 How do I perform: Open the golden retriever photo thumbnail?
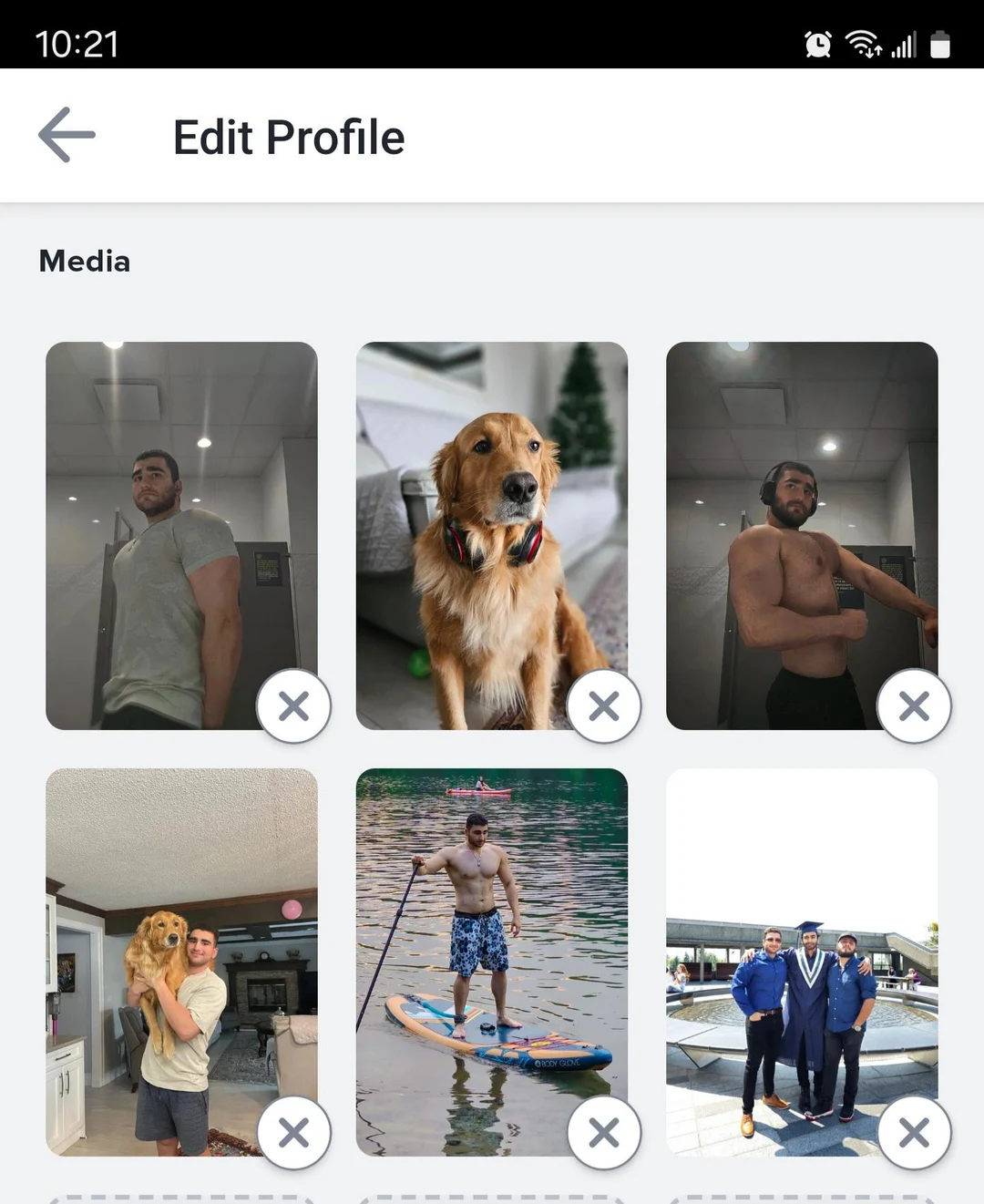(x=492, y=510)
